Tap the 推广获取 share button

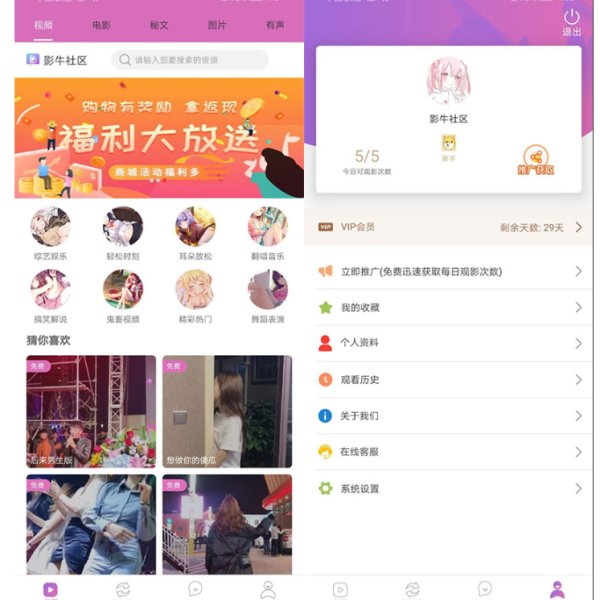[536, 159]
